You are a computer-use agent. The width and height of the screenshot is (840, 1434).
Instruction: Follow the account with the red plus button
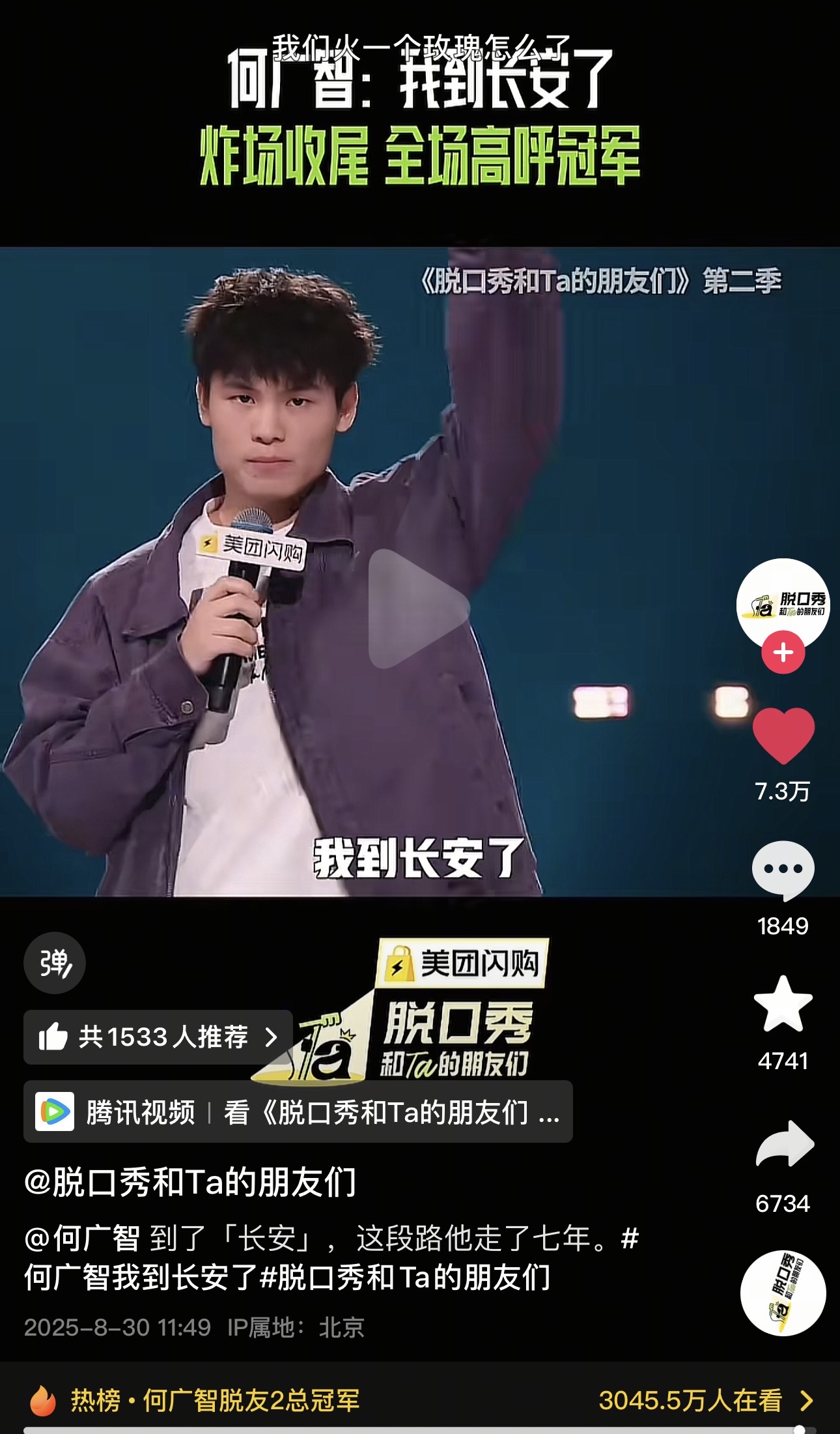point(783,652)
